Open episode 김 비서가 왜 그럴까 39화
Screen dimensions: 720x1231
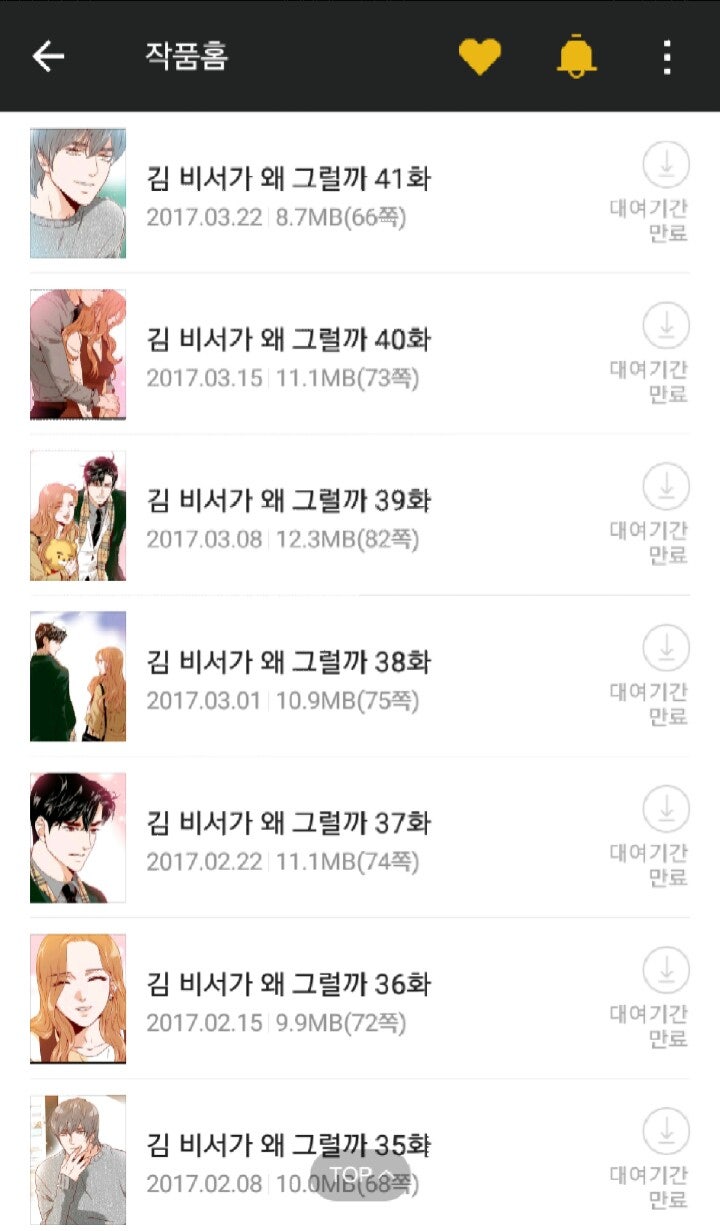(x=360, y=515)
